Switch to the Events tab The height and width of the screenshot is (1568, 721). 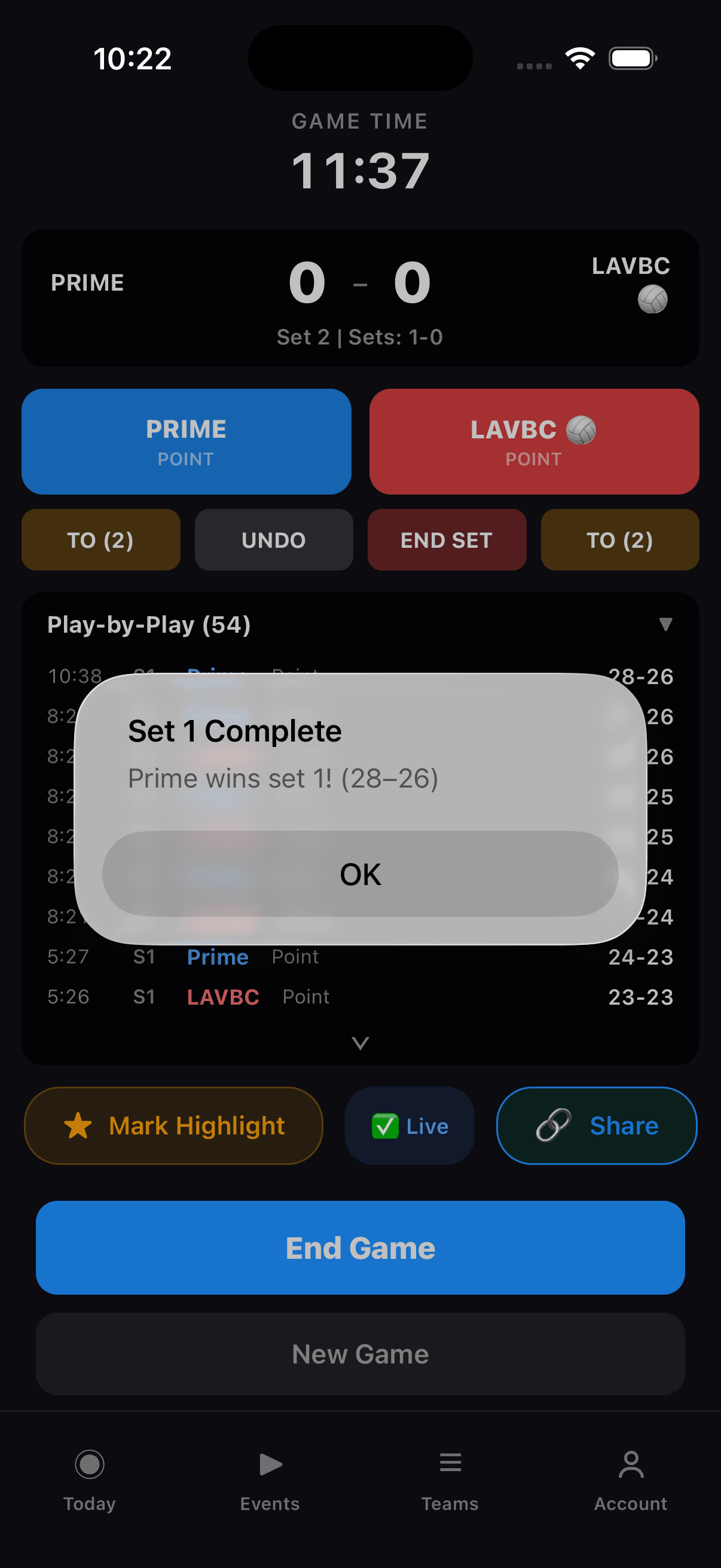coord(270,1479)
